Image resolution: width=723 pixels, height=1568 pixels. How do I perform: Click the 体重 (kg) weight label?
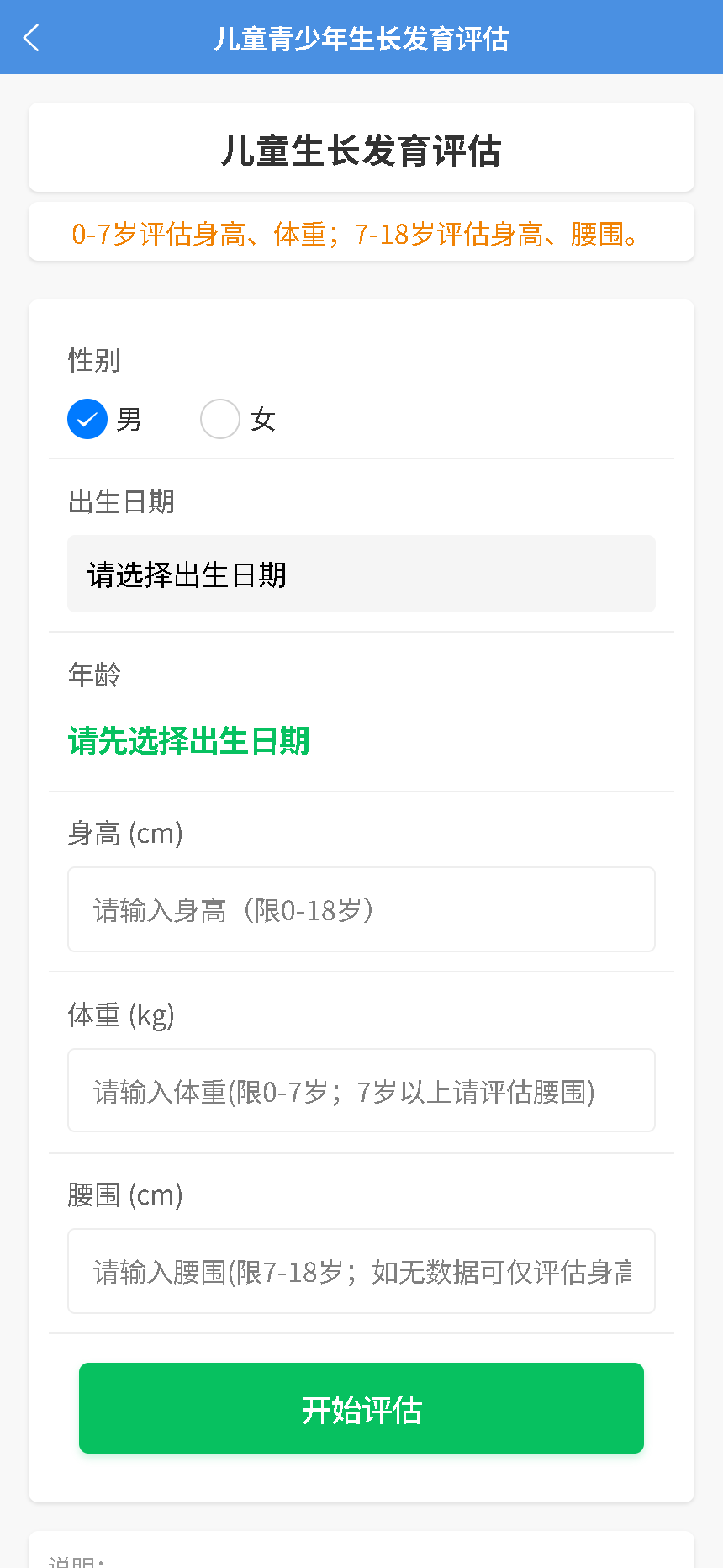(121, 1014)
